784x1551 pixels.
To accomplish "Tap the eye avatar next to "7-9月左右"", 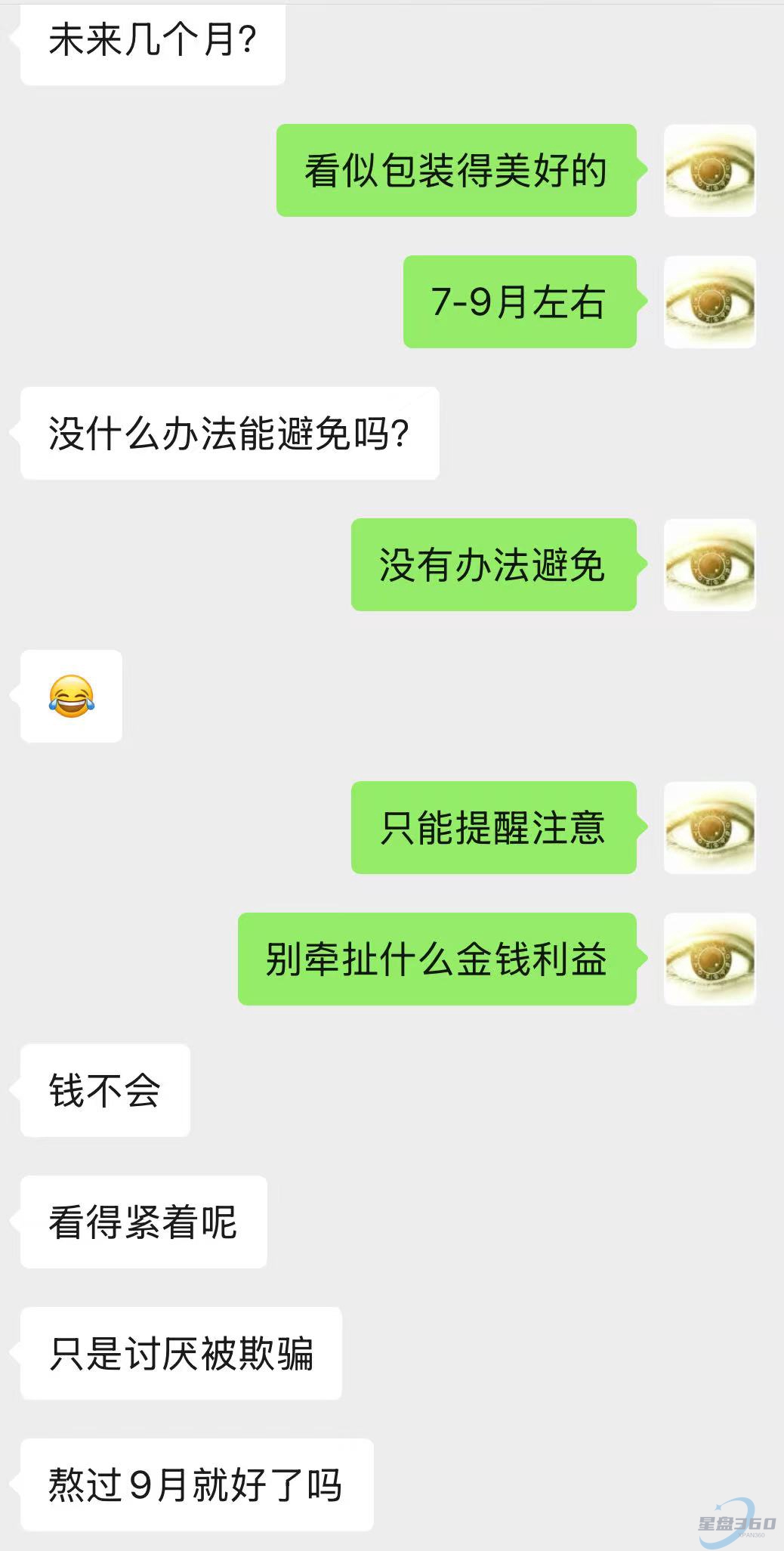I will click(709, 302).
